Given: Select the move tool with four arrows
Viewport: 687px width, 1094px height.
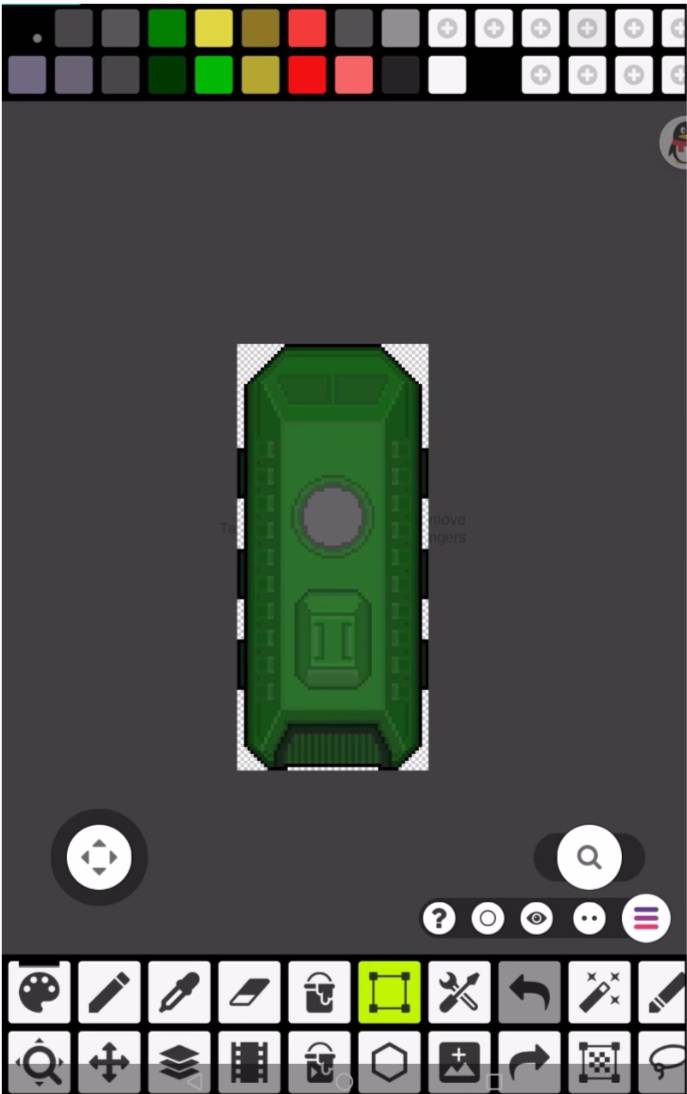Looking at the screenshot, I should [x=109, y=1061].
